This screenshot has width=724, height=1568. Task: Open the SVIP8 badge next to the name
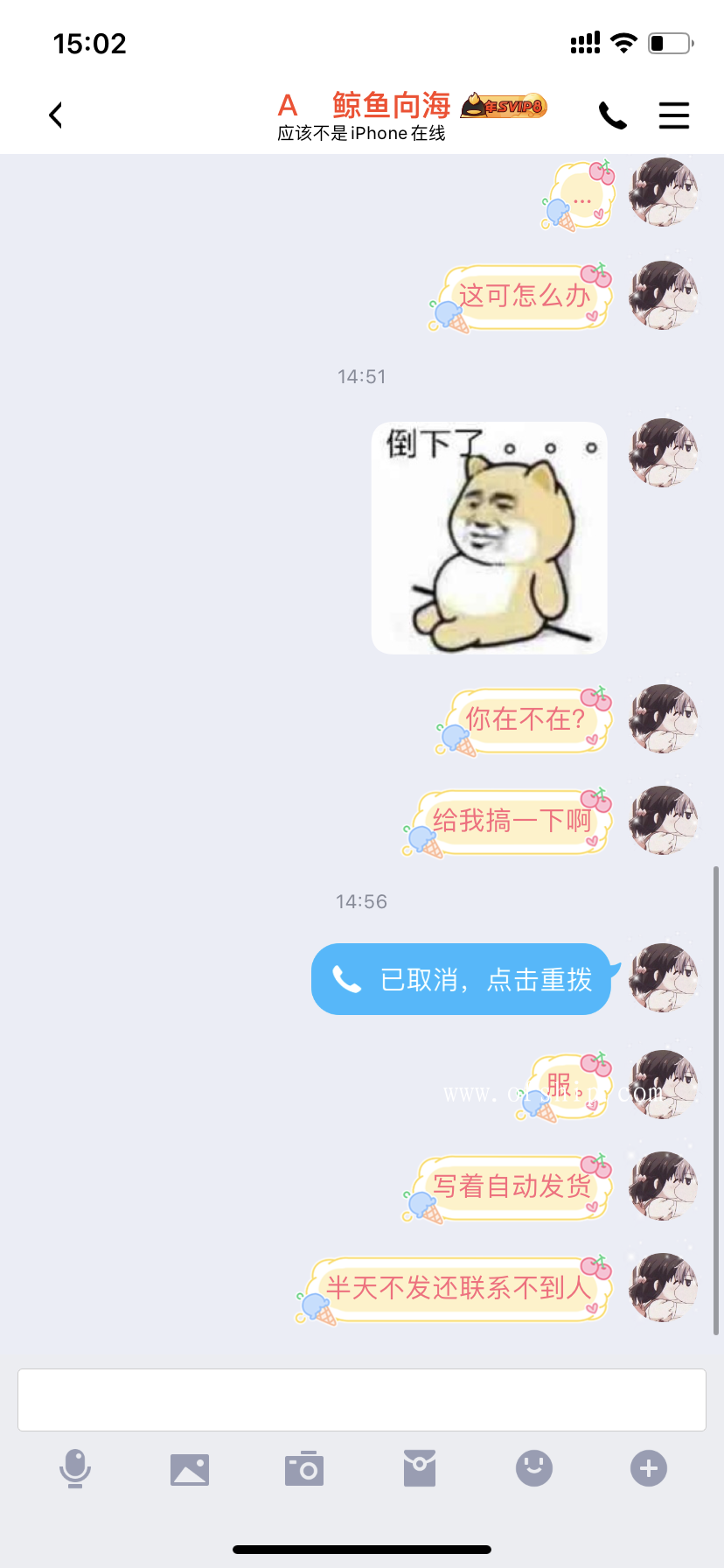pyautogui.click(x=505, y=107)
